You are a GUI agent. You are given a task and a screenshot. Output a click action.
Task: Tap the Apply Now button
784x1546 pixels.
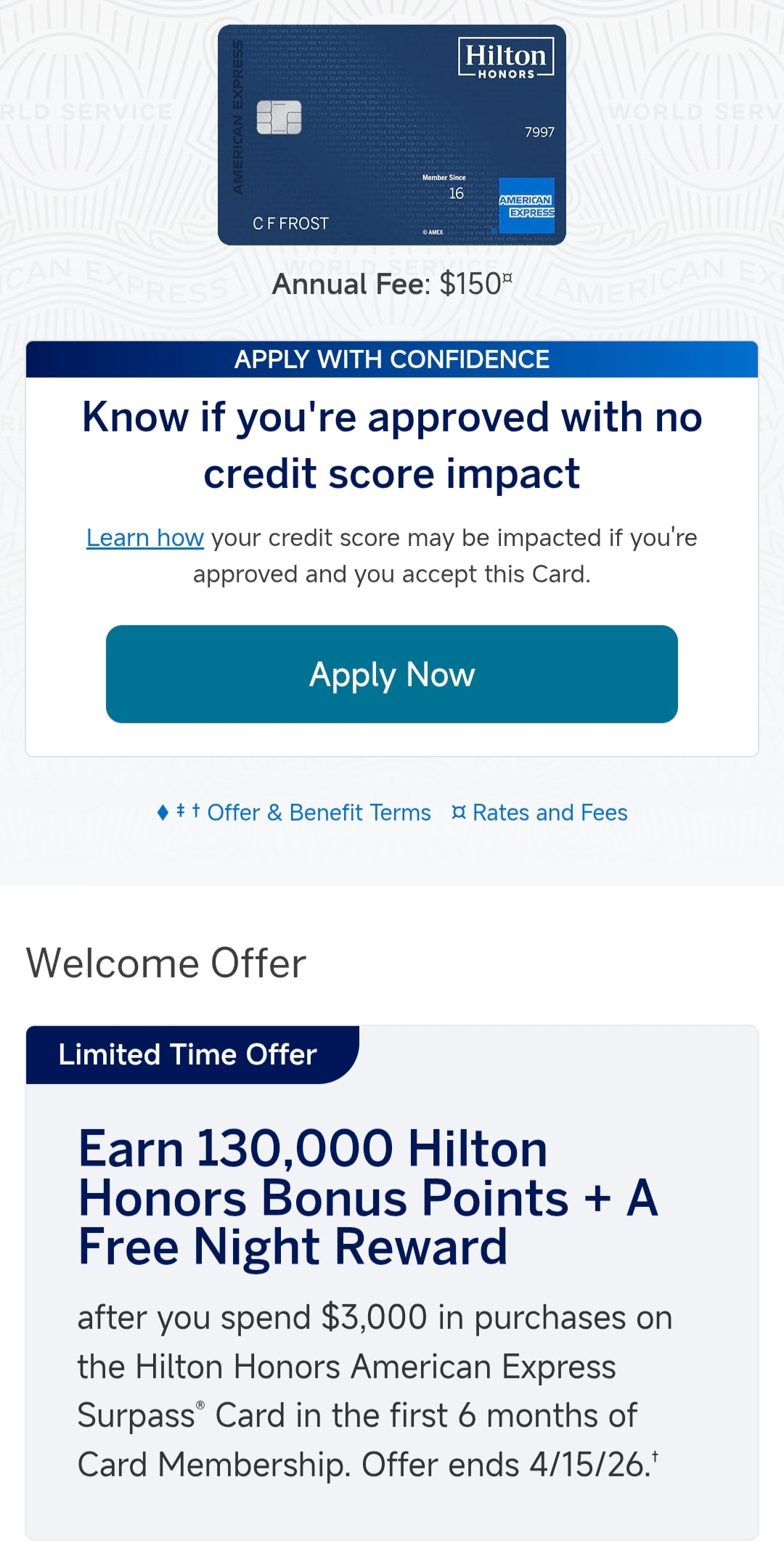point(392,674)
